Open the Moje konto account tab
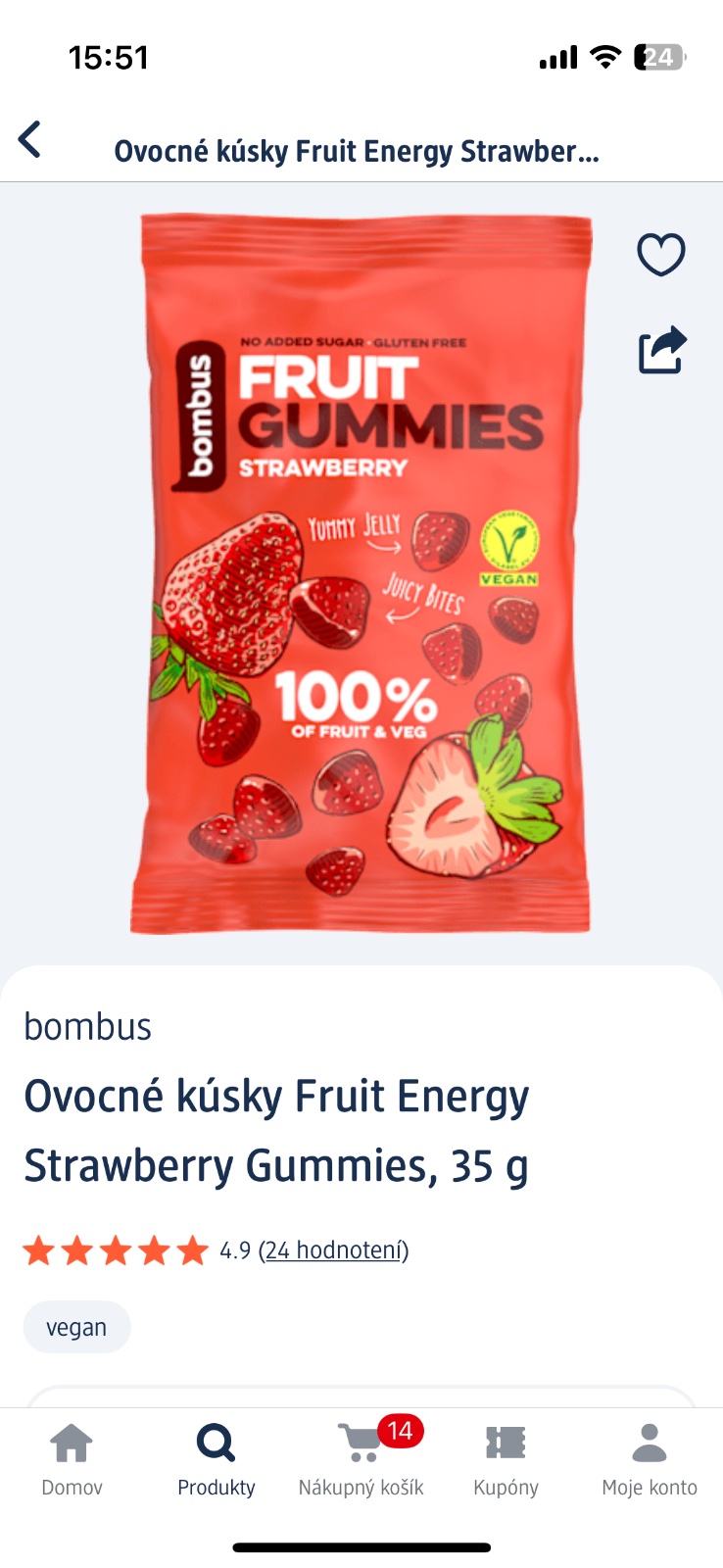 point(649,1460)
